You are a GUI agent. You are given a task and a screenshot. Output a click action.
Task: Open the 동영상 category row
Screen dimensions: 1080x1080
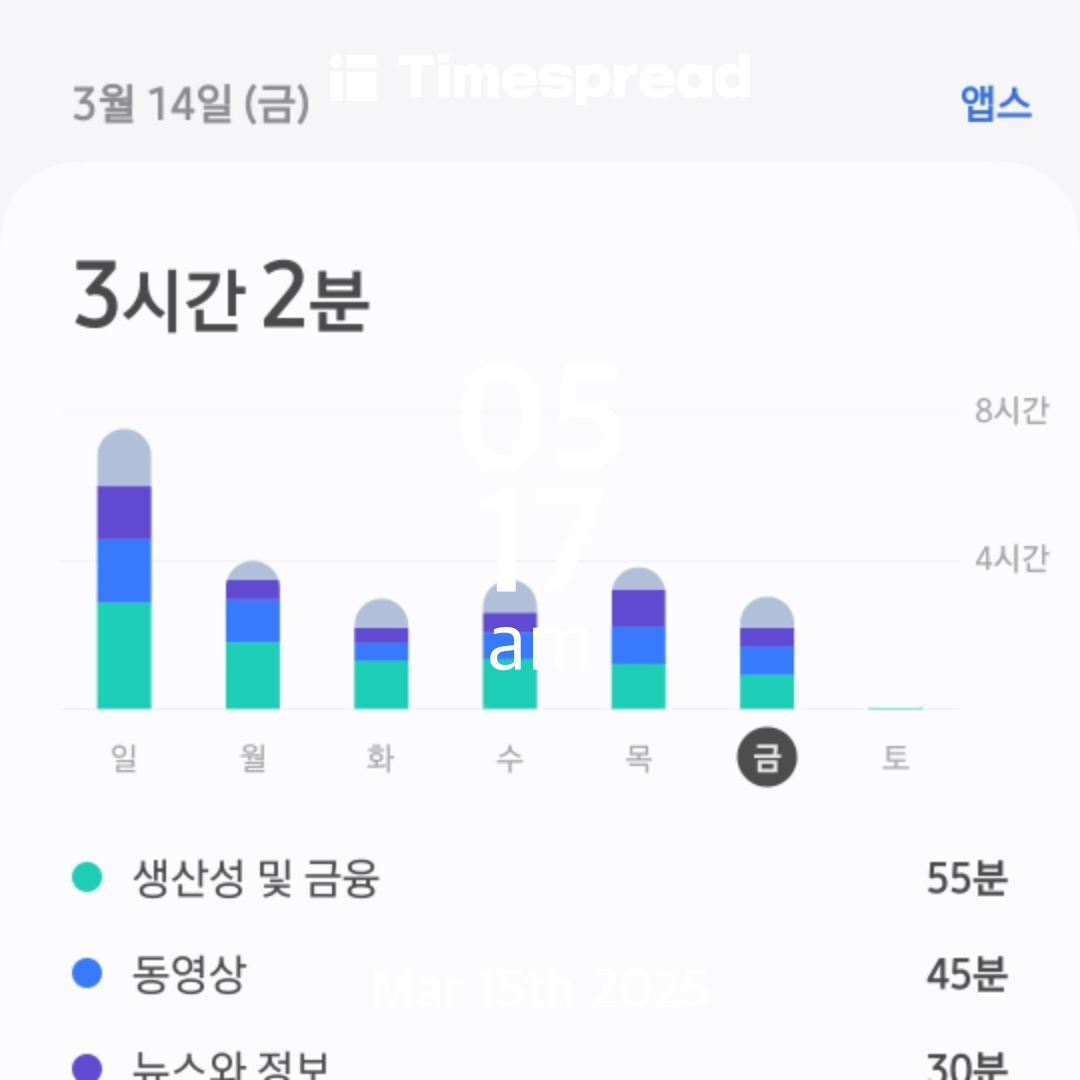pyautogui.click(x=540, y=974)
